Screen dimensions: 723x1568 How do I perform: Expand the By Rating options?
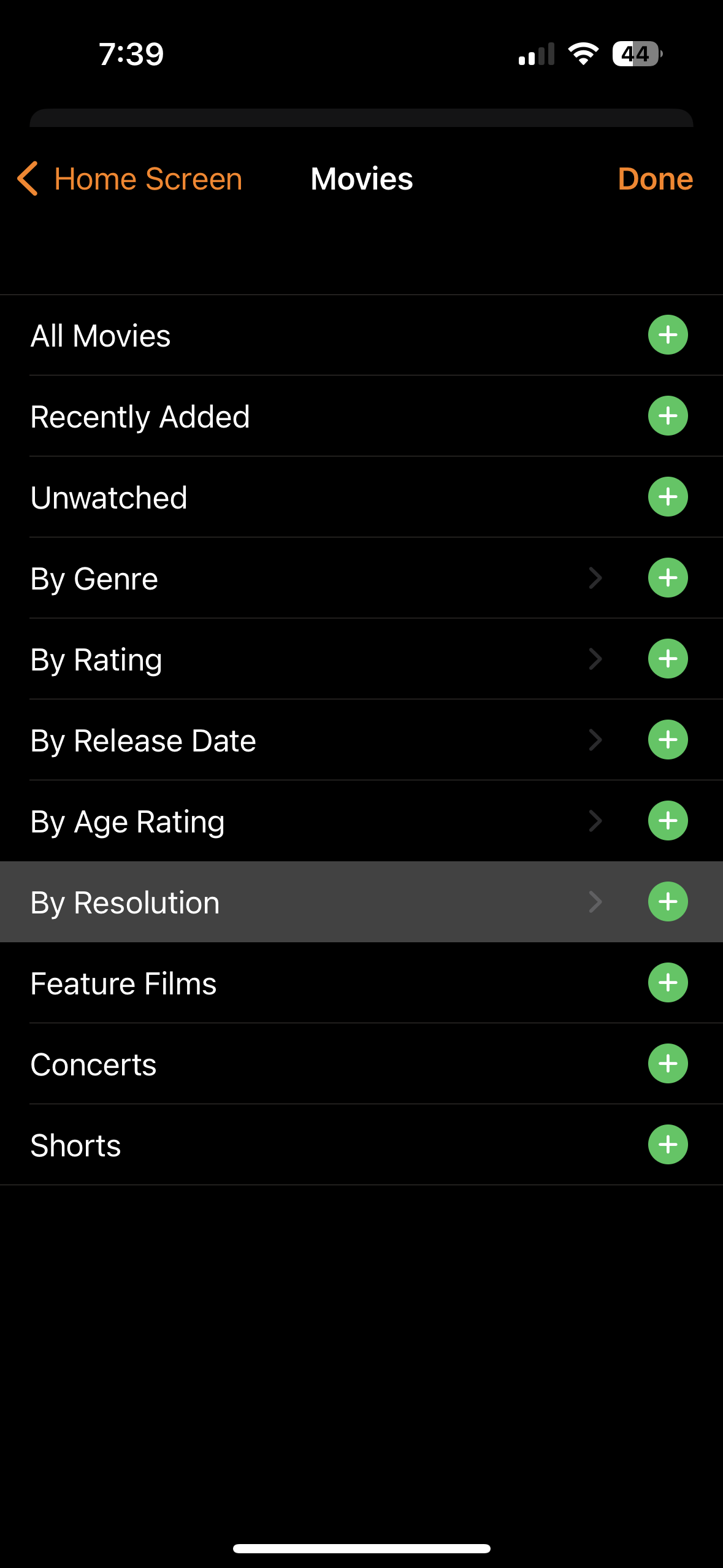307,659
